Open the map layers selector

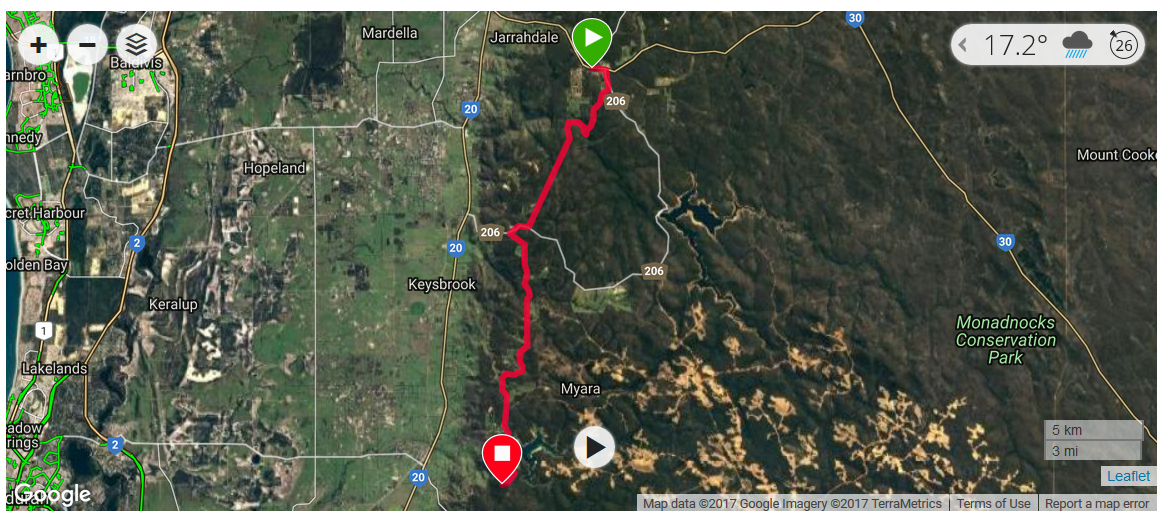137,43
